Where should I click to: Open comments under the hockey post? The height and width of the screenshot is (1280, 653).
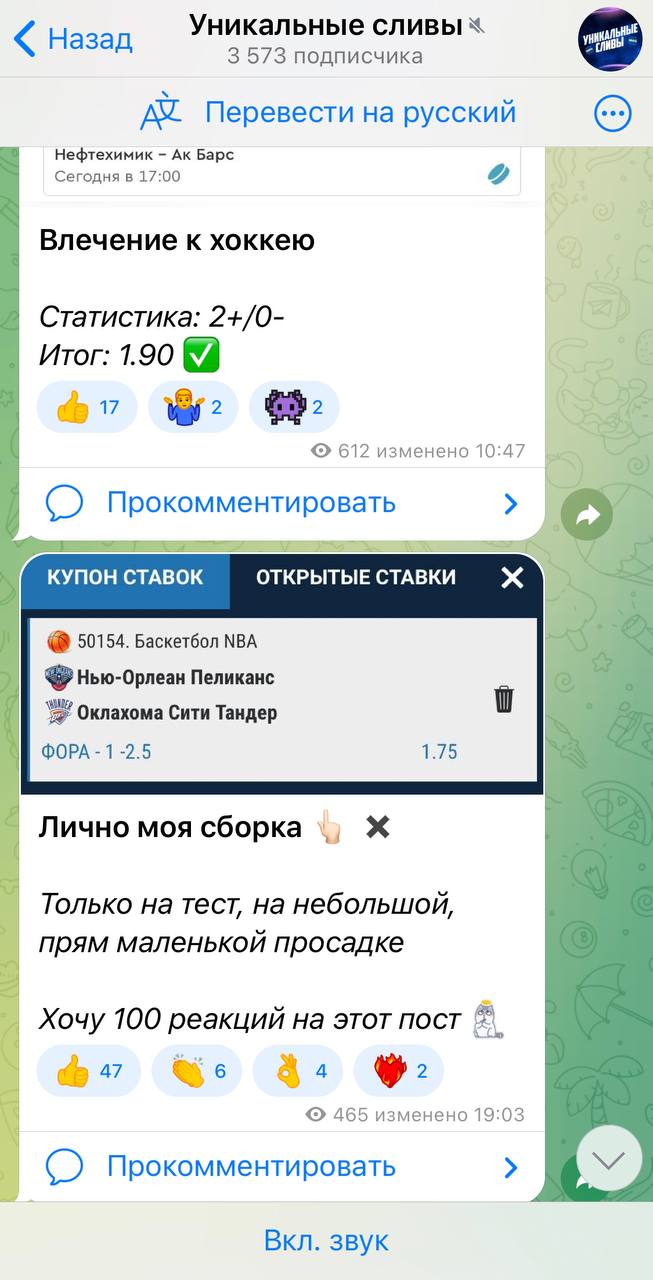282,503
